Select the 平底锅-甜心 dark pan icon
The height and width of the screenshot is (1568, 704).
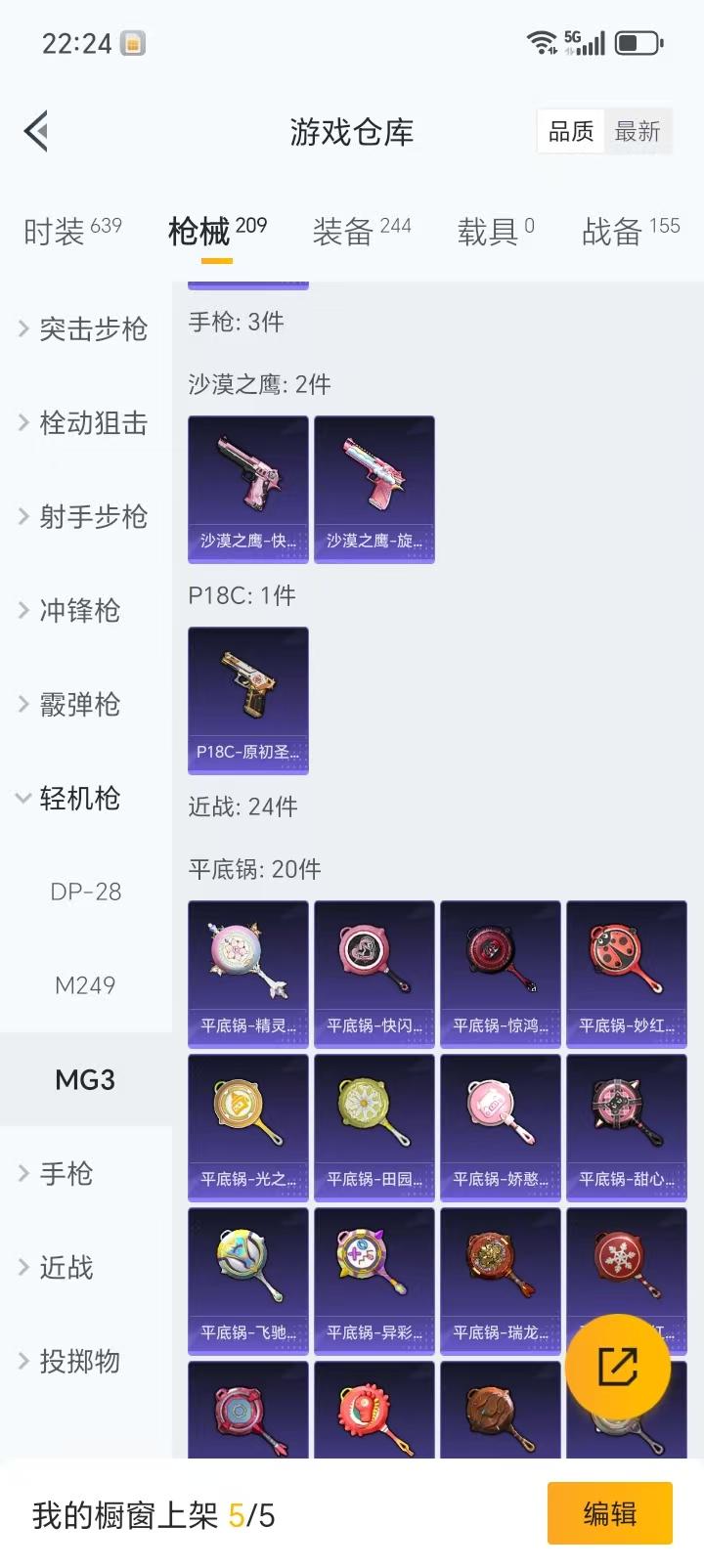point(626,1126)
